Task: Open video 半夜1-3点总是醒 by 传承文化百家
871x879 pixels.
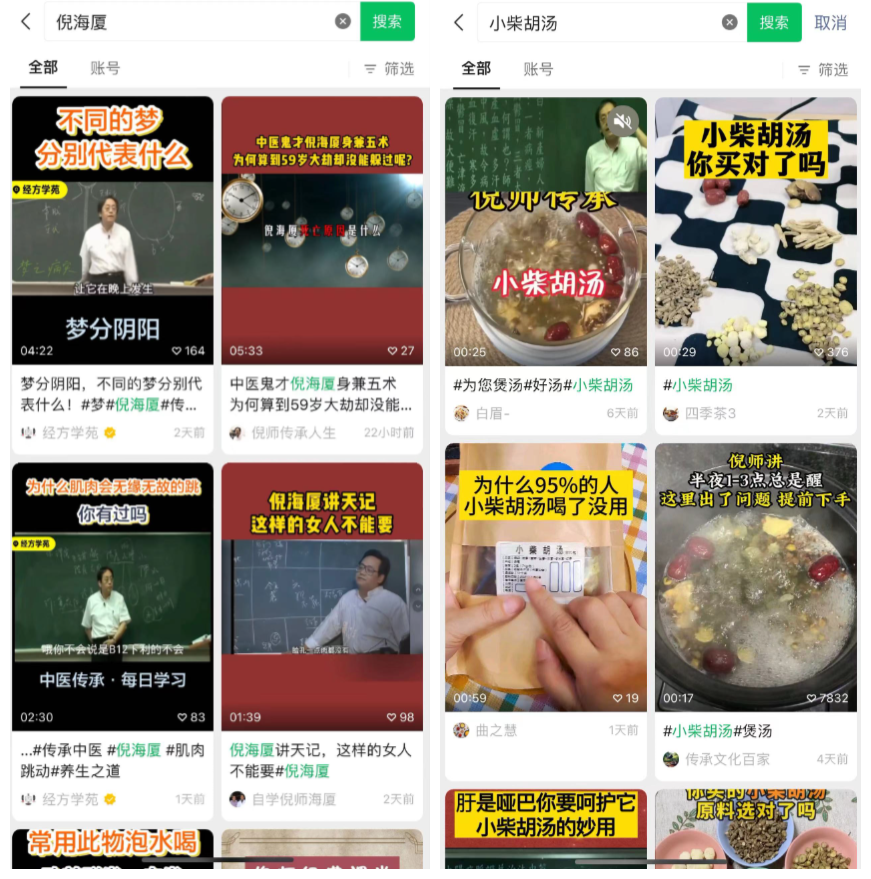Action: click(x=756, y=578)
